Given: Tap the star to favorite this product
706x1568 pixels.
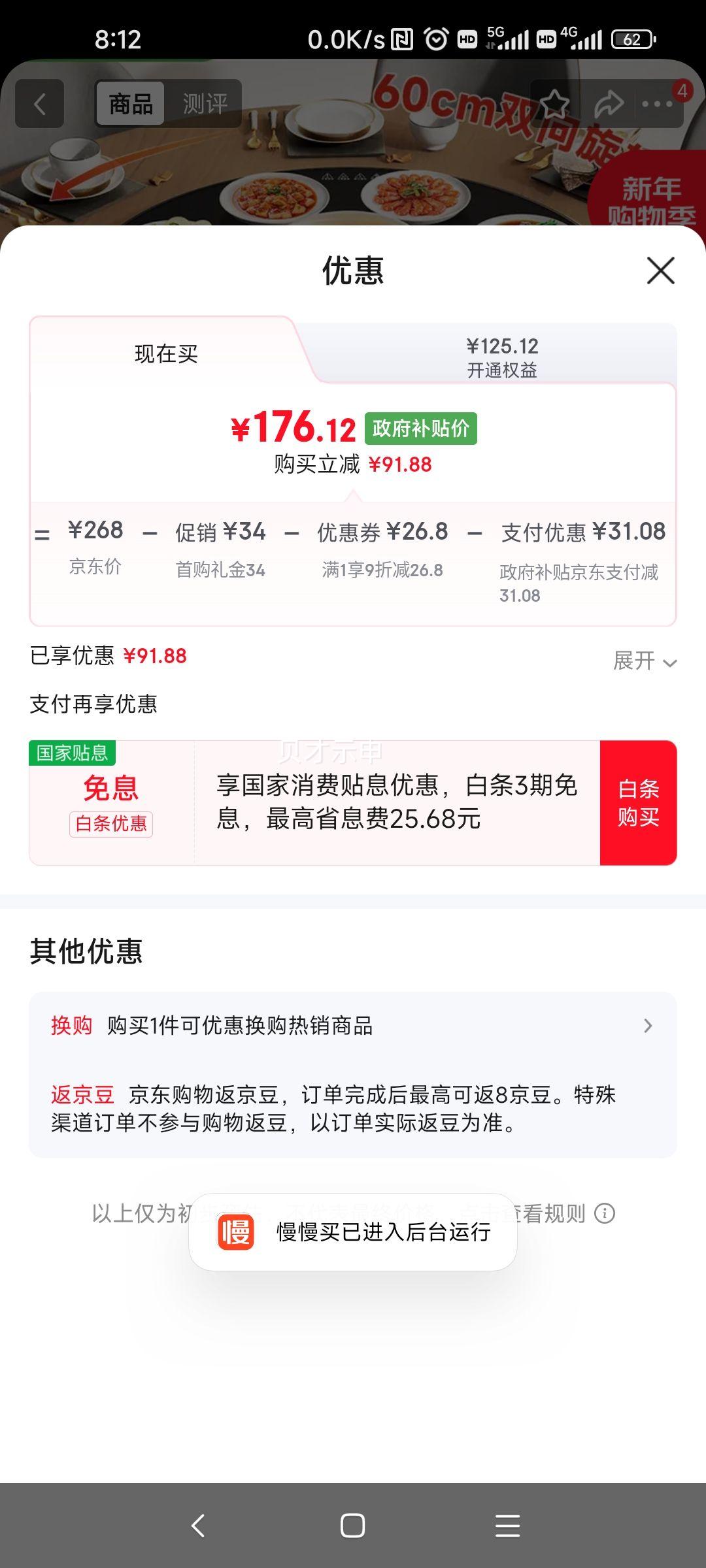Looking at the screenshot, I should tap(556, 103).
